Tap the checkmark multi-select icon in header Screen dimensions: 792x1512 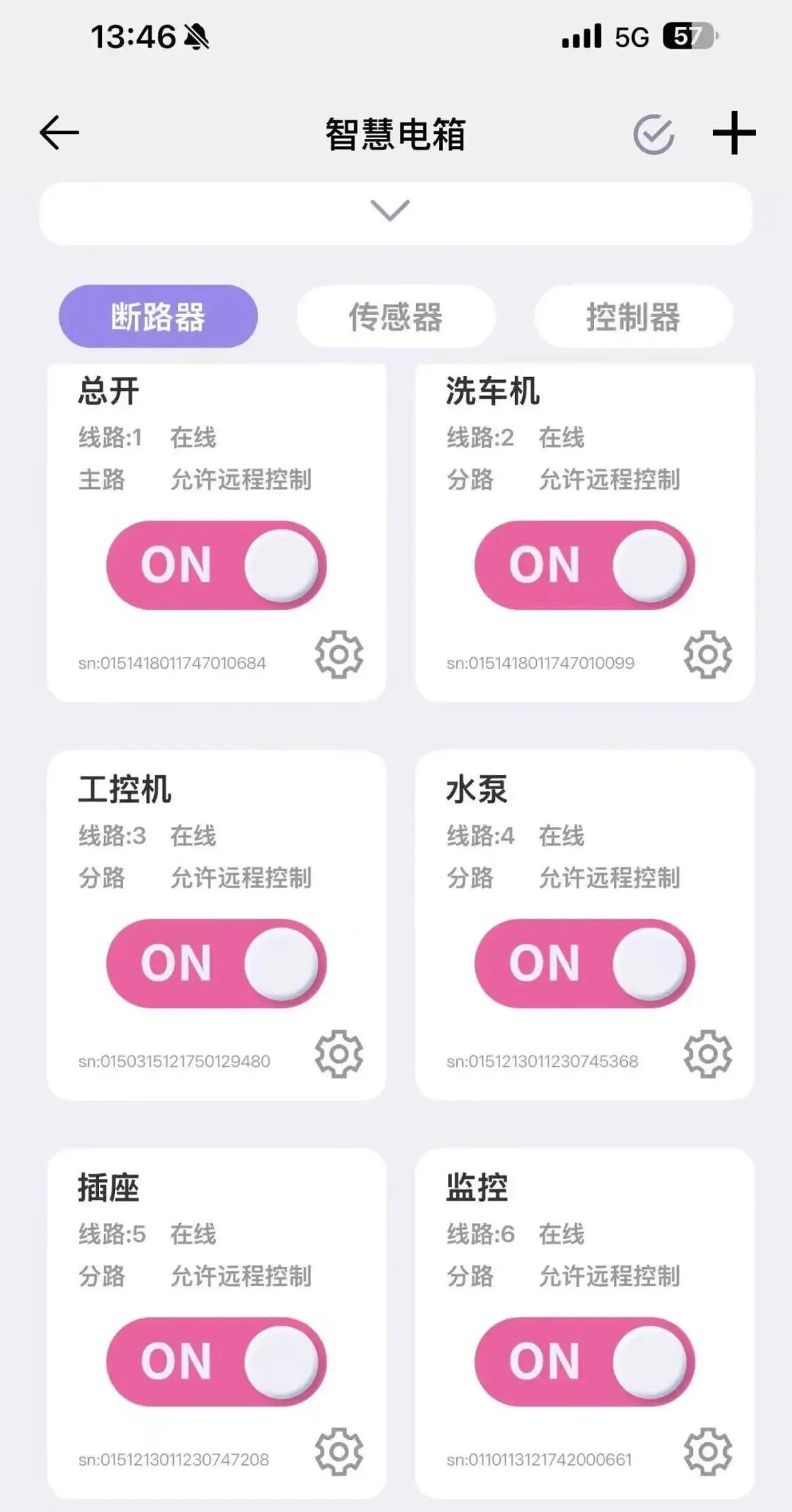pos(655,133)
